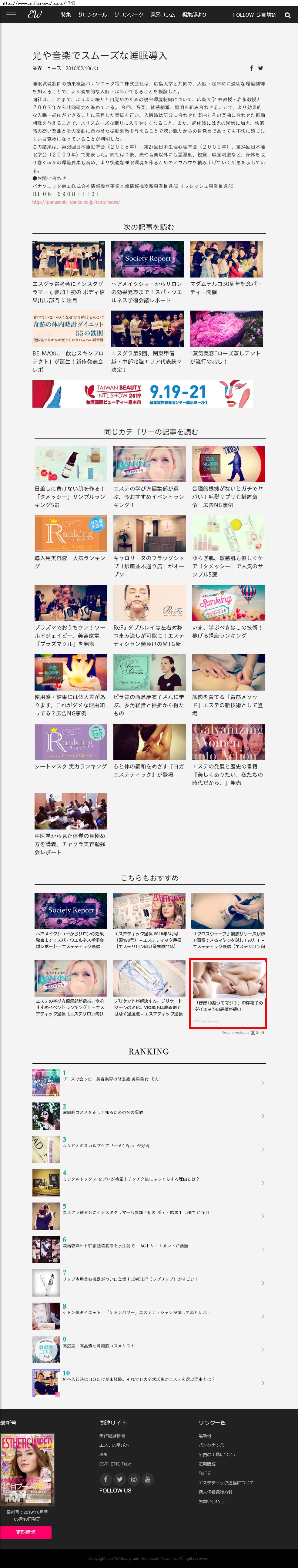The height and width of the screenshot is (1568, 298).
Task: Open ranking item 幹細胞コスメを正しく知る
Action: [x=103, y=1112]
